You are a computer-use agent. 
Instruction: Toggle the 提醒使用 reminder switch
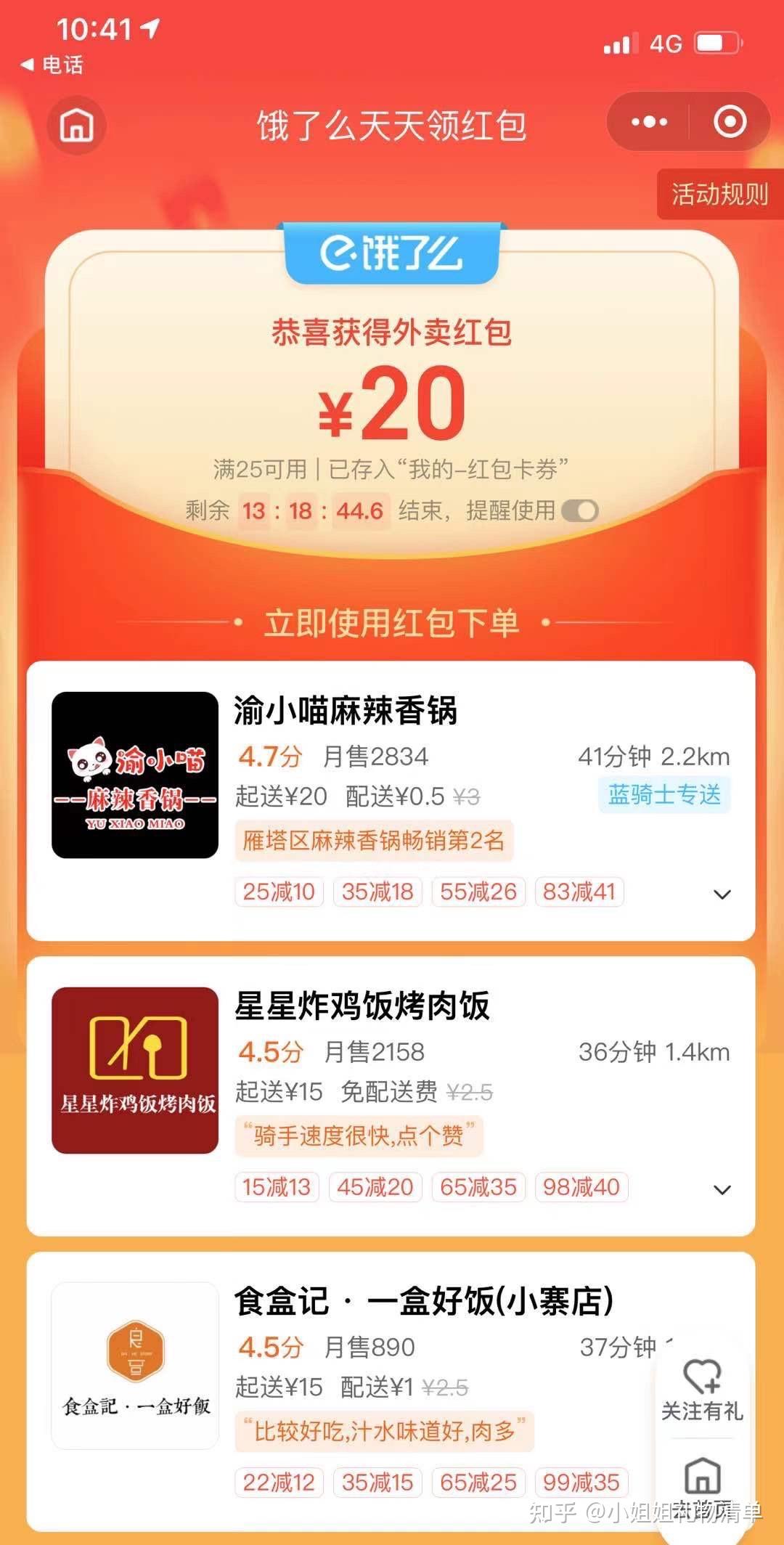(580, 511)
